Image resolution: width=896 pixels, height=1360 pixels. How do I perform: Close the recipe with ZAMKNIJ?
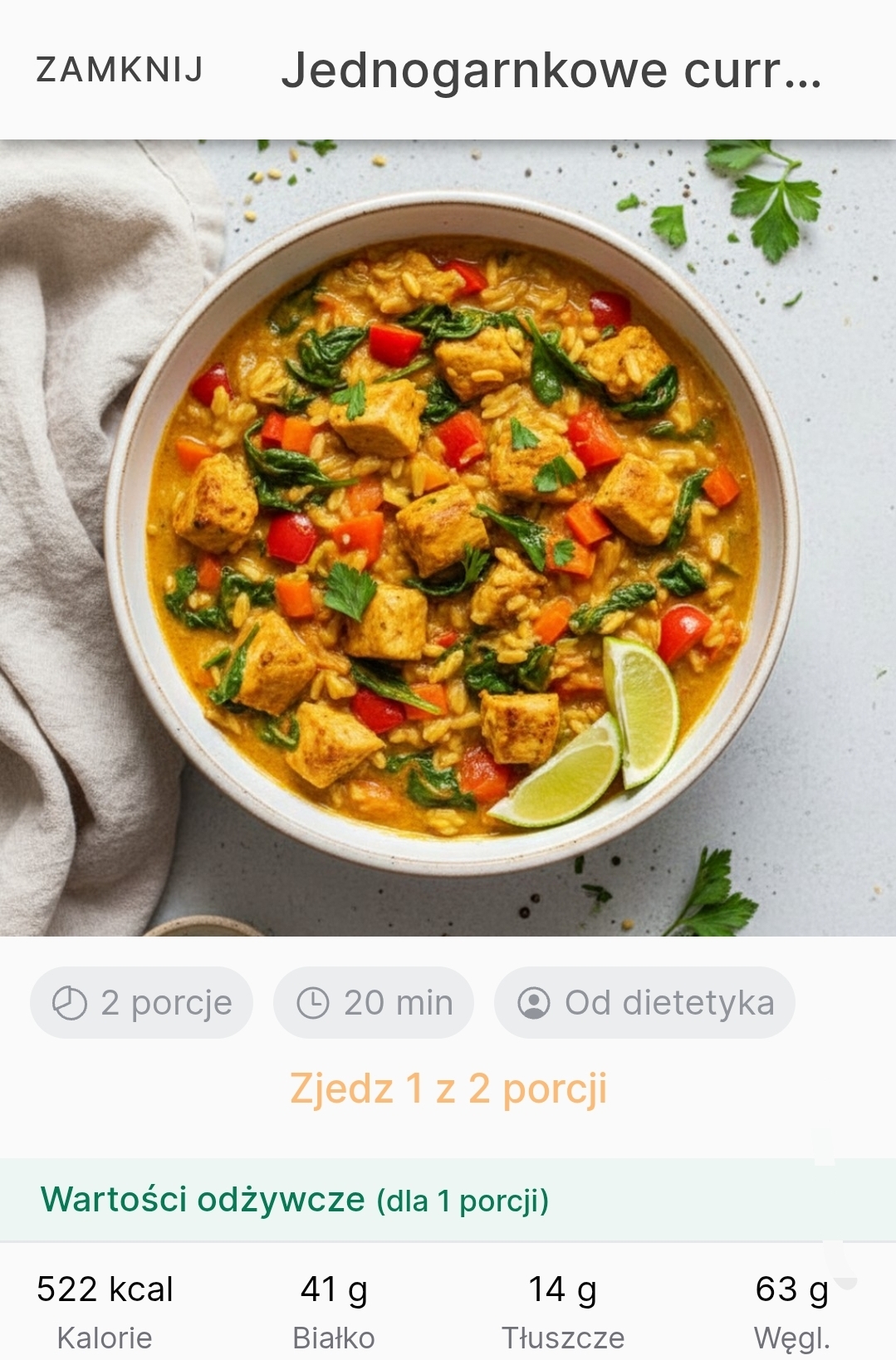pos(120,70)
